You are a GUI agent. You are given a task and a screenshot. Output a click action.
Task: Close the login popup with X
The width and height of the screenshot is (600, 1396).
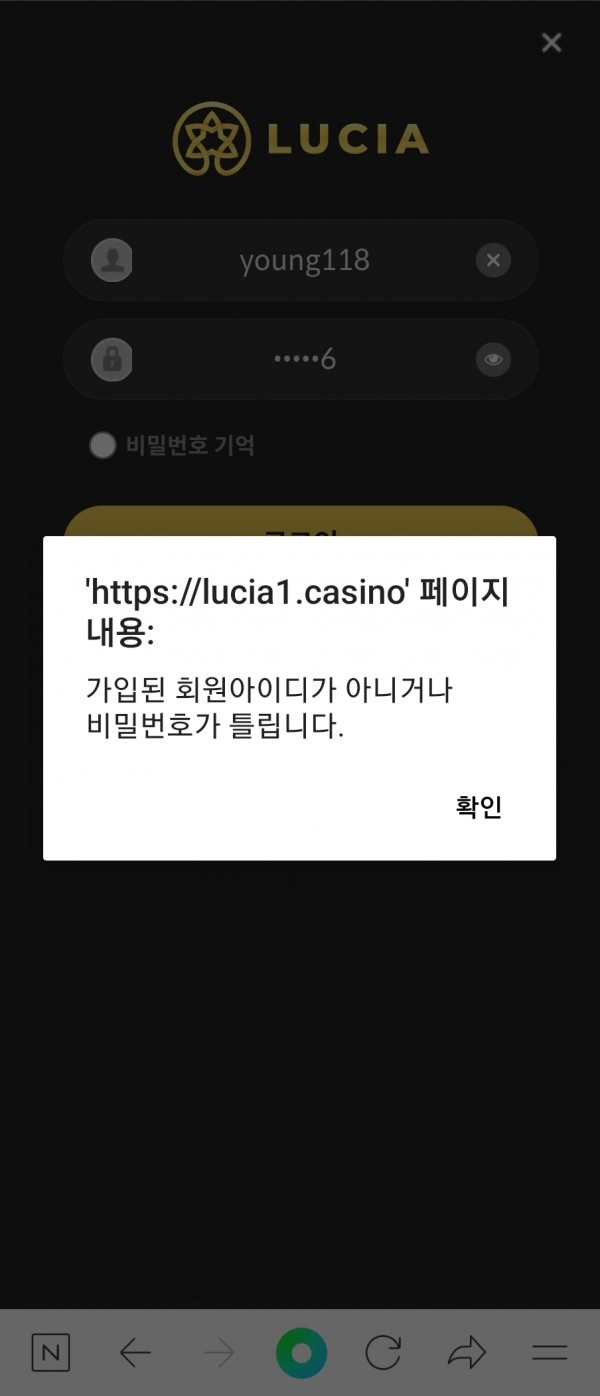pos(551,42)
